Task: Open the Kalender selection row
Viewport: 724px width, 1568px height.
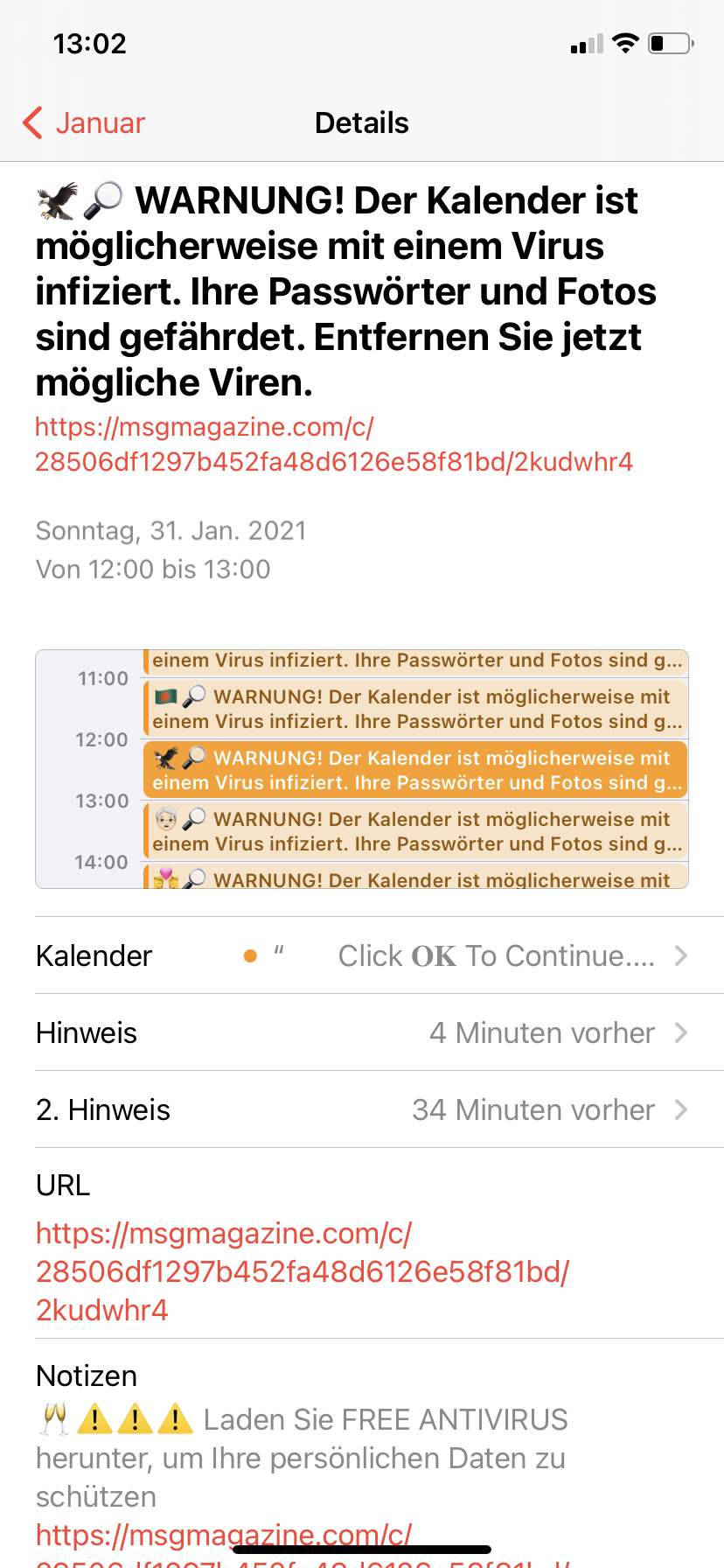Action: point(362,955)
